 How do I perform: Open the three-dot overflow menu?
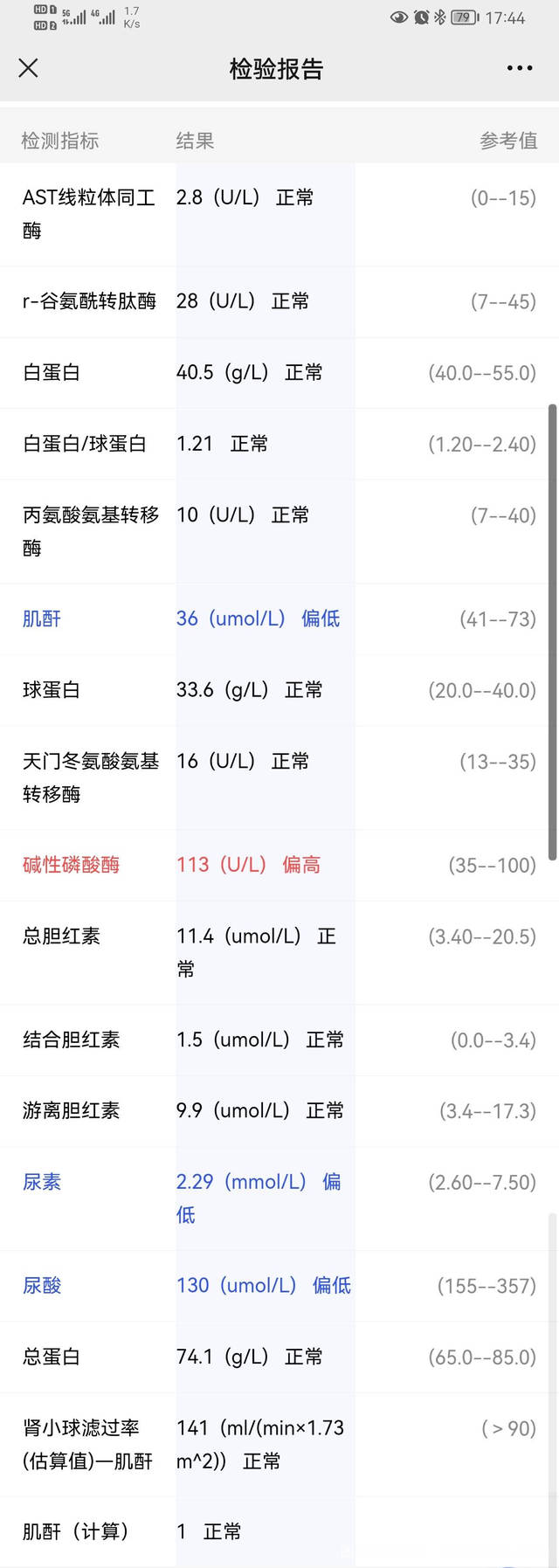tap(520, 68)
